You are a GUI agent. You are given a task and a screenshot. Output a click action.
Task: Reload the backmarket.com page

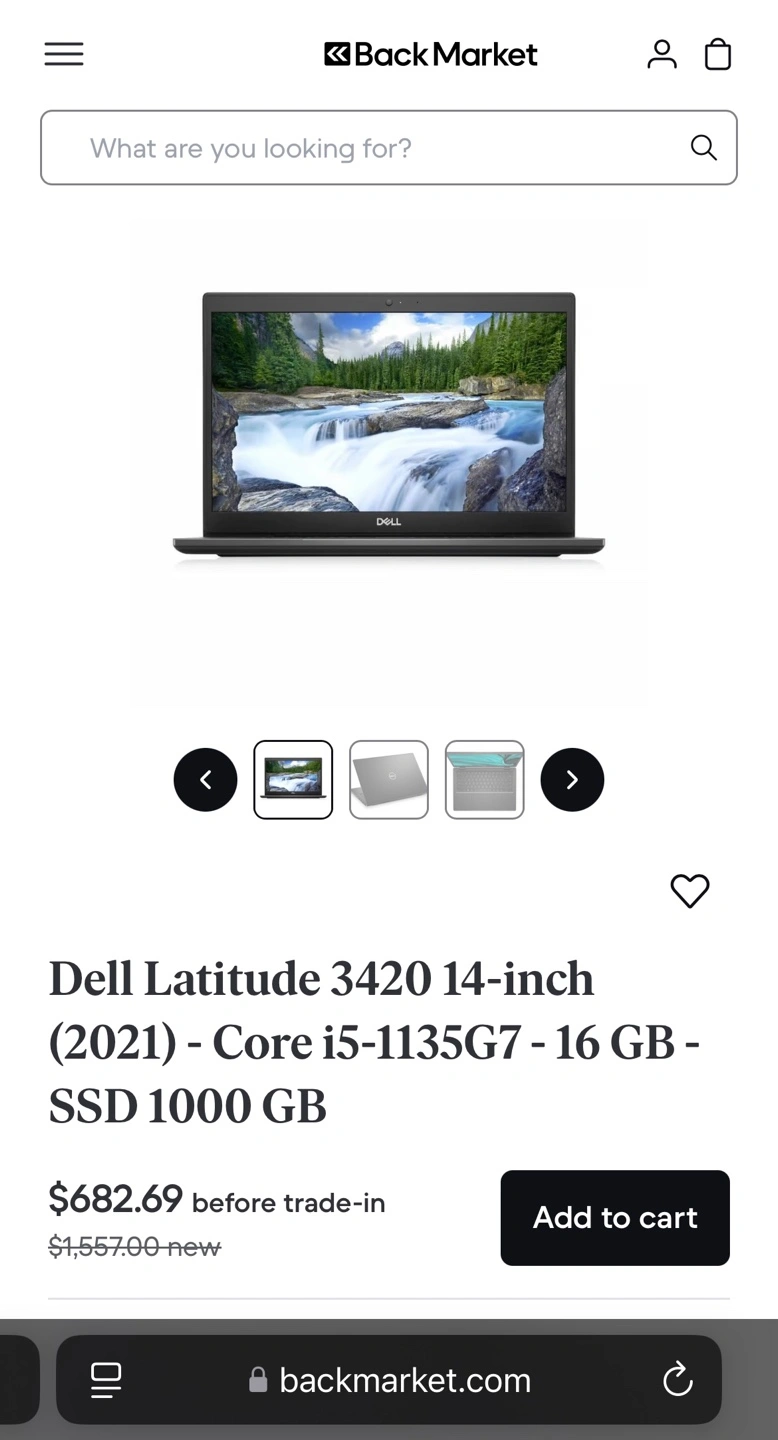pos(677,1380)
